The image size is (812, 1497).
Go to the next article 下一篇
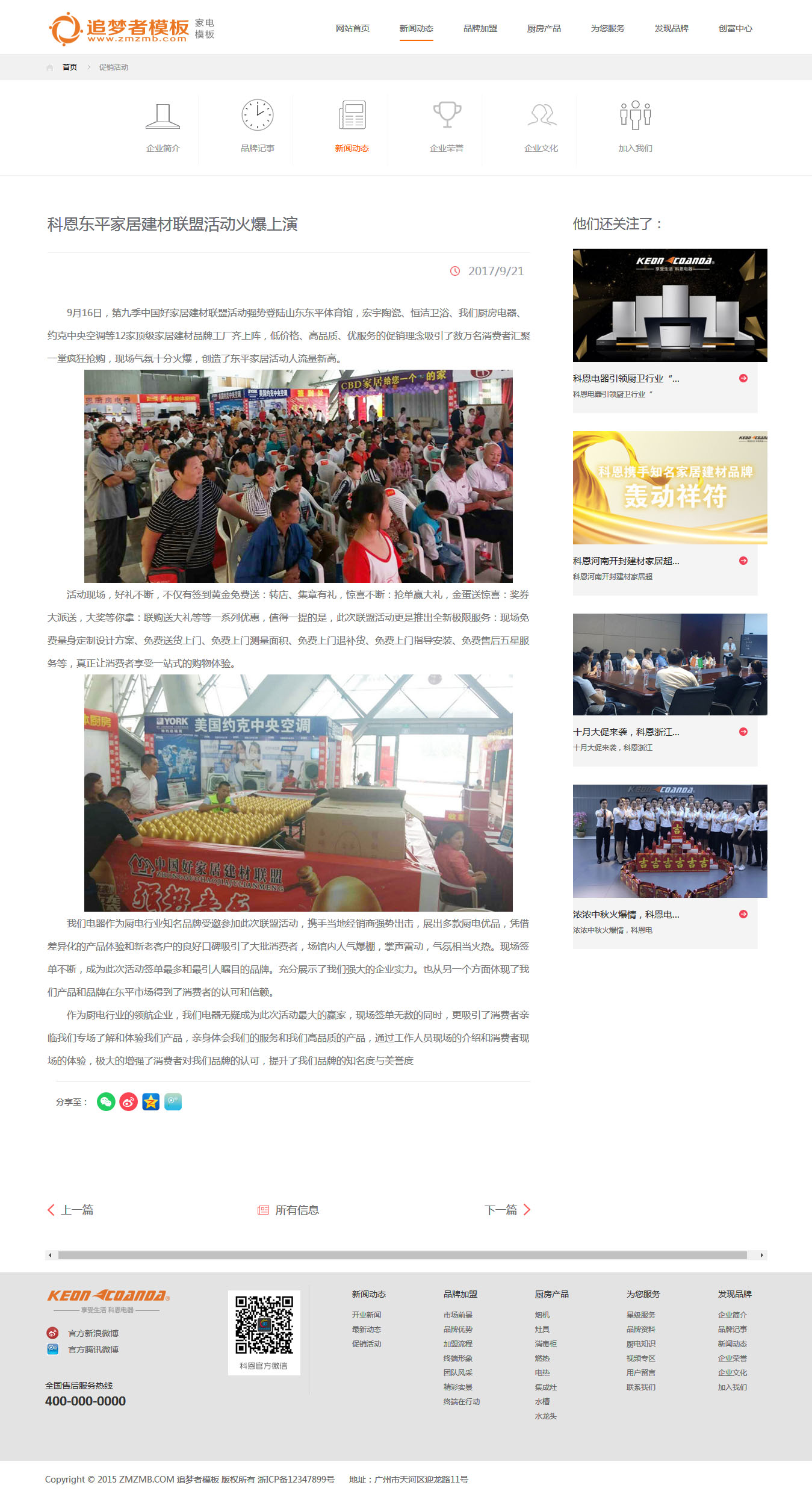pos(507,1210)
